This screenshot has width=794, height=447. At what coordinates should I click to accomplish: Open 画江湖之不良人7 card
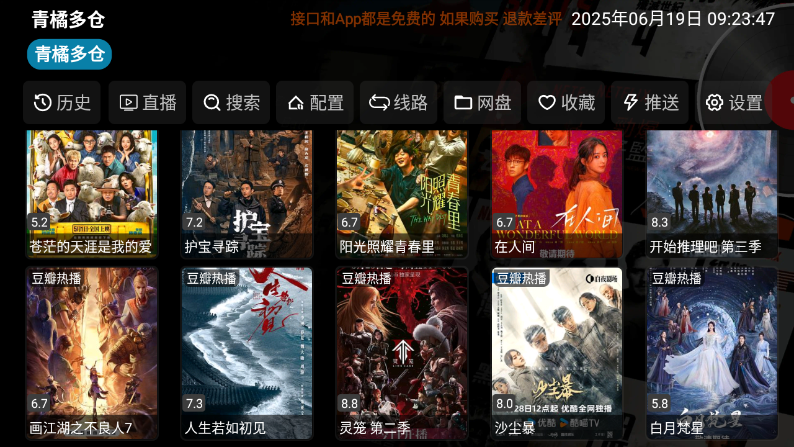pyautogui.click(x=91, y=350)
